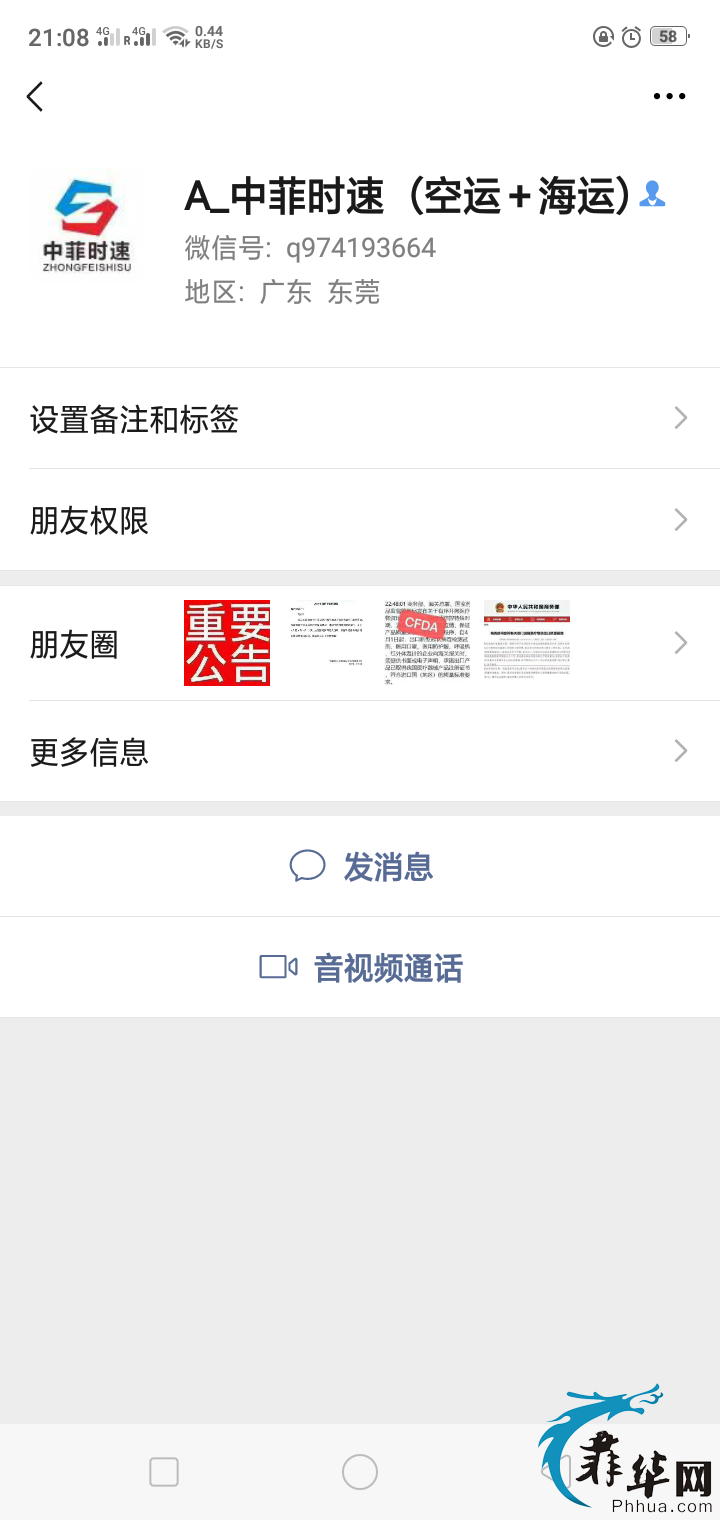
Task: View this contact's 朋友圈 moments
Action: click(x=360, y=644)
